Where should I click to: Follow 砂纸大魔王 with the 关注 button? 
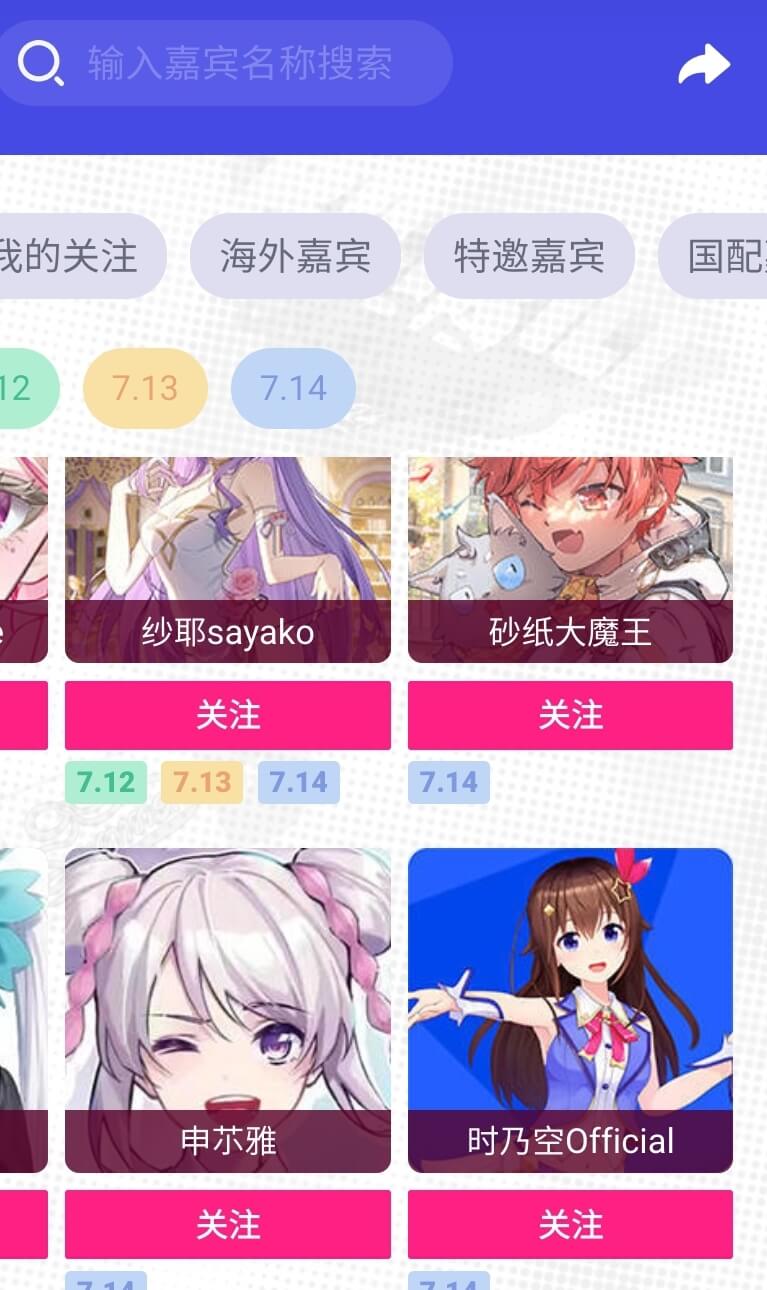(x=570, y=715)
